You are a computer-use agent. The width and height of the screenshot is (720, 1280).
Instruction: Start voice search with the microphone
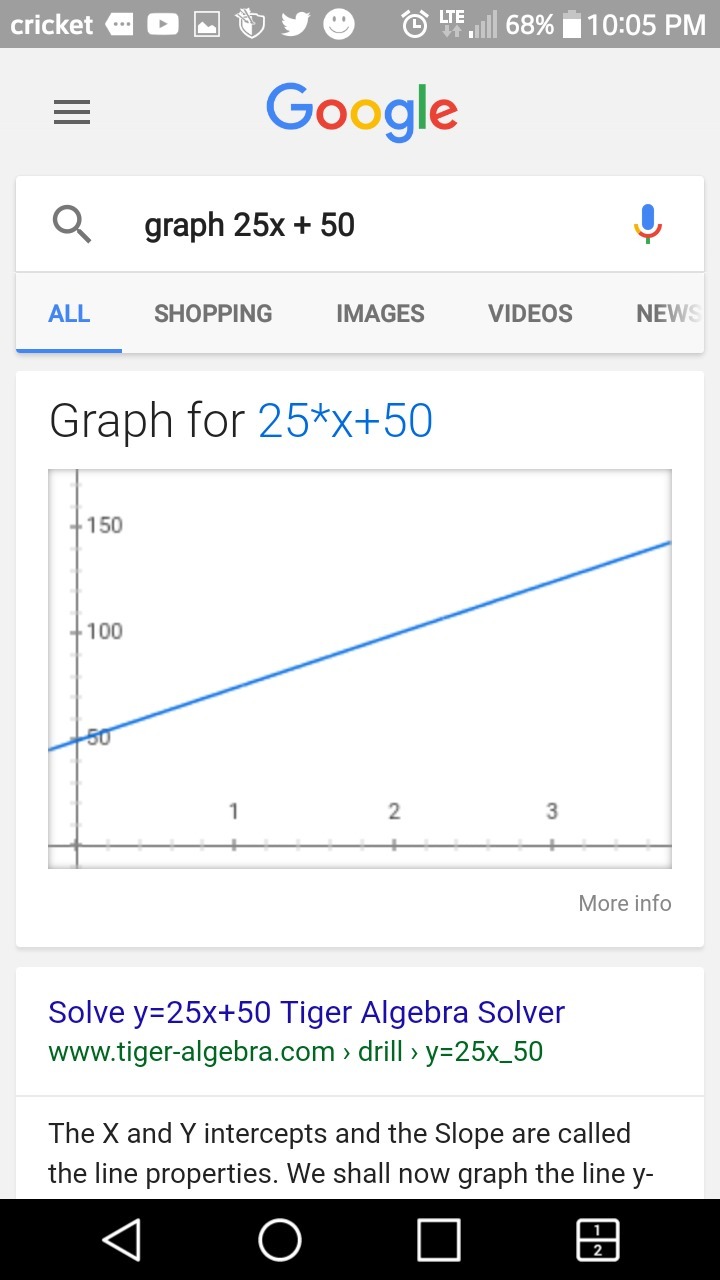[x=648, y=224]
